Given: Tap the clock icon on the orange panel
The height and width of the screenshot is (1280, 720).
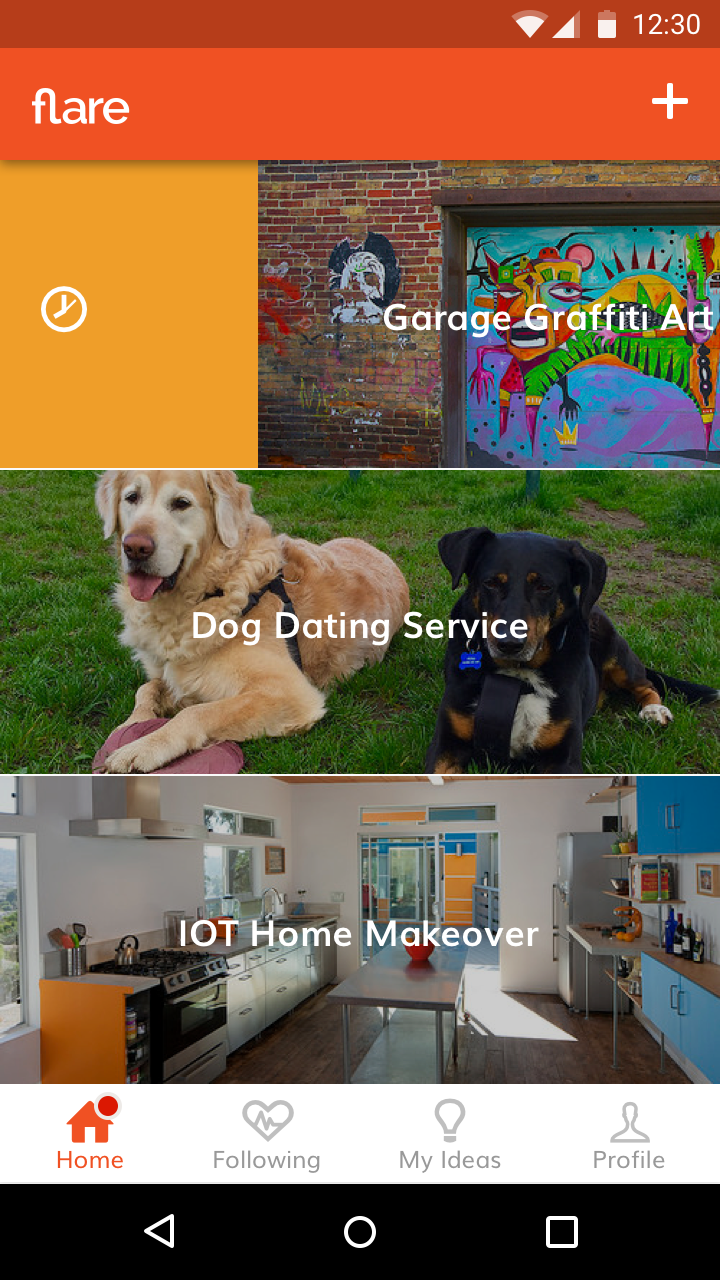Looking at the screenshot, I should tap(64, 310).
